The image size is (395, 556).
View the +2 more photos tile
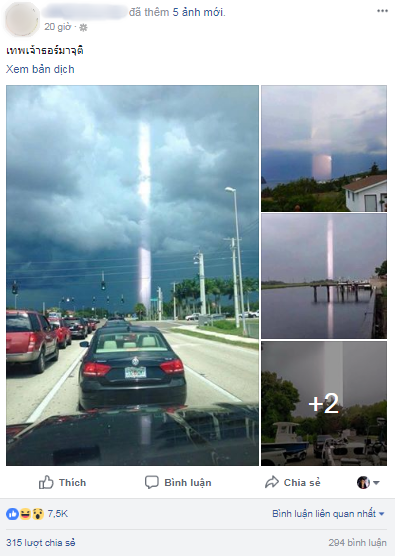pyautogui.click(x=324, y=404)
